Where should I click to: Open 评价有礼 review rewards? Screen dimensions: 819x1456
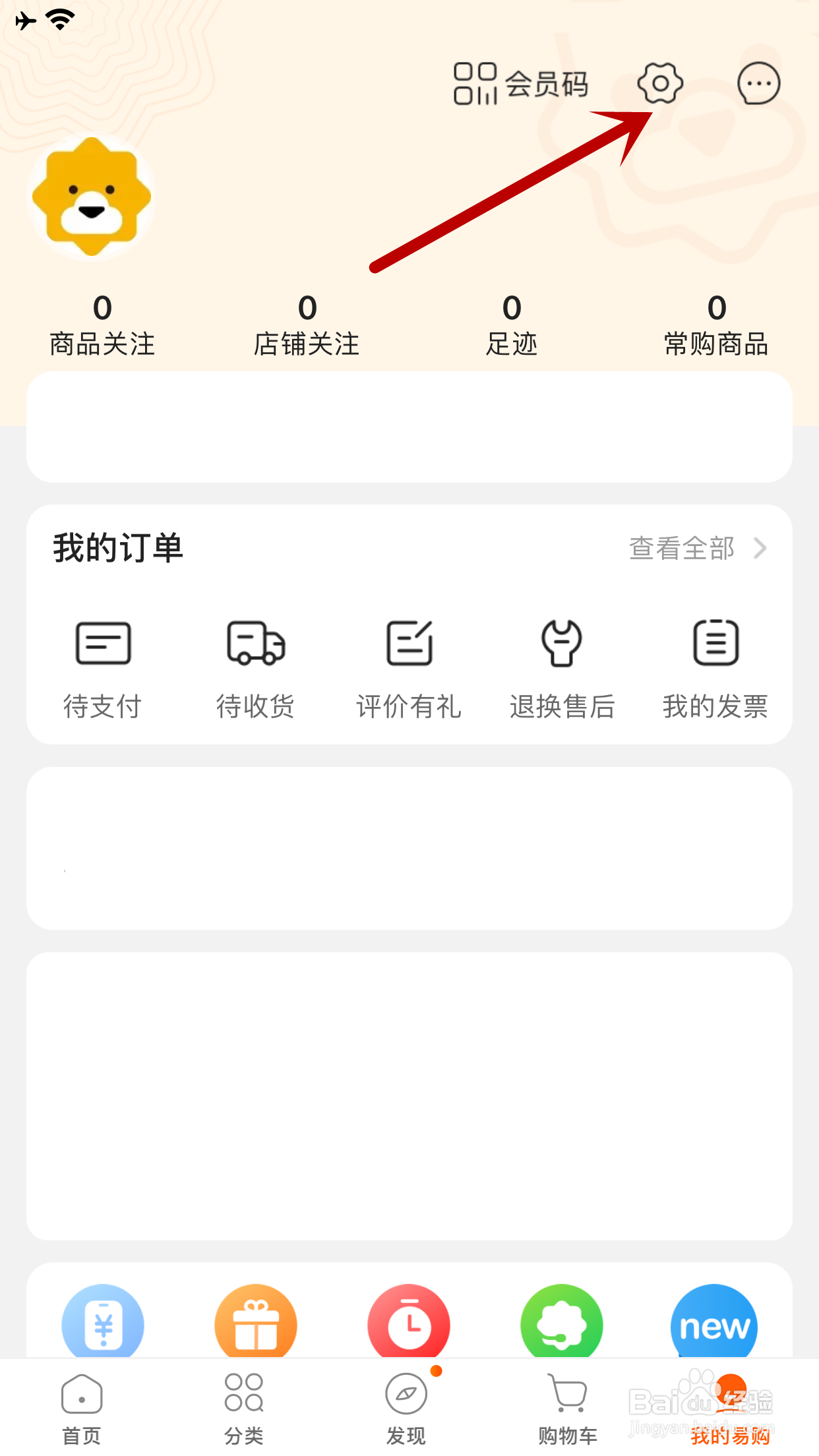click(x=409, y=668)
